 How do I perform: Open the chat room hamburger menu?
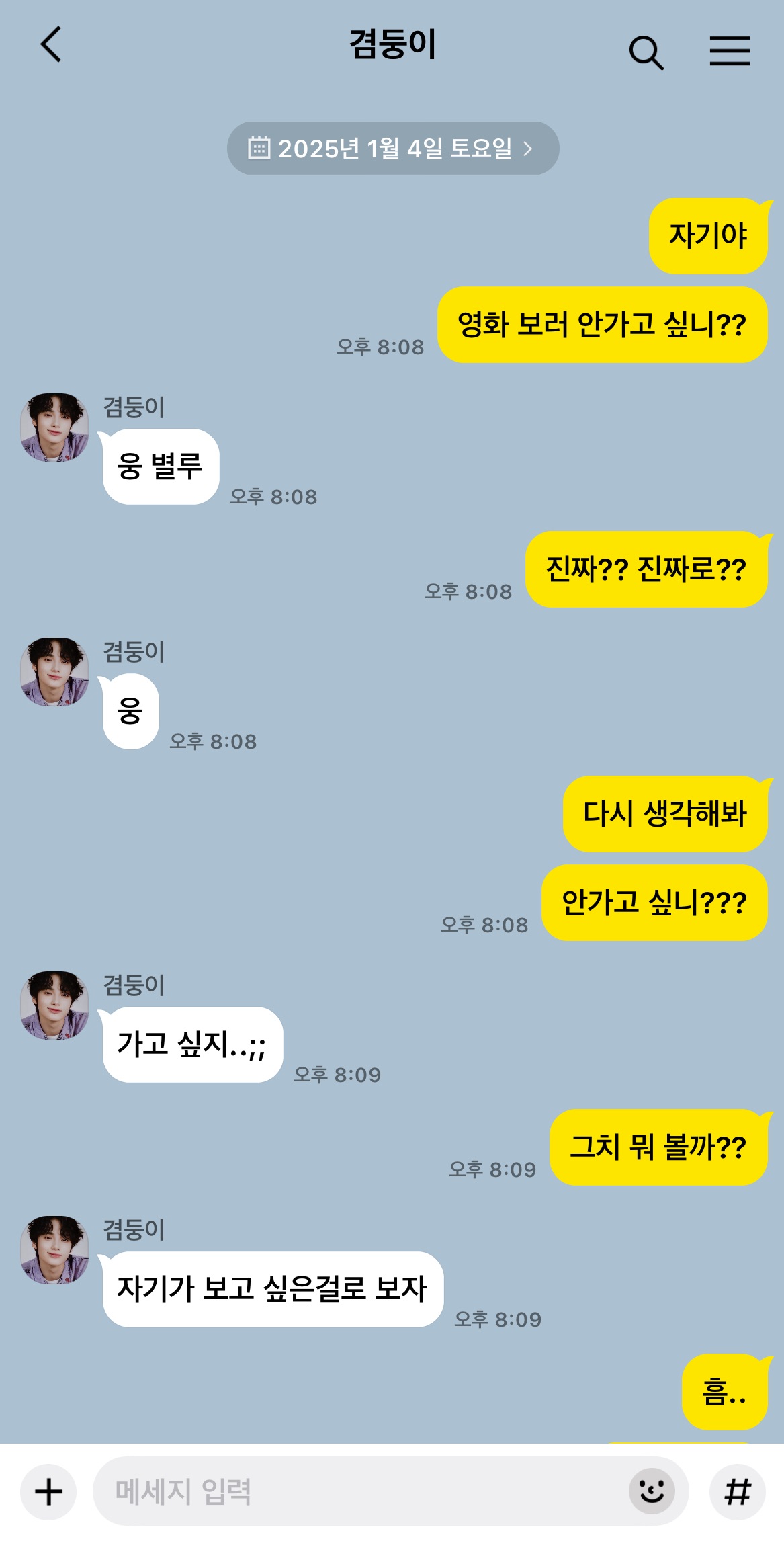(x=730, y=51)
